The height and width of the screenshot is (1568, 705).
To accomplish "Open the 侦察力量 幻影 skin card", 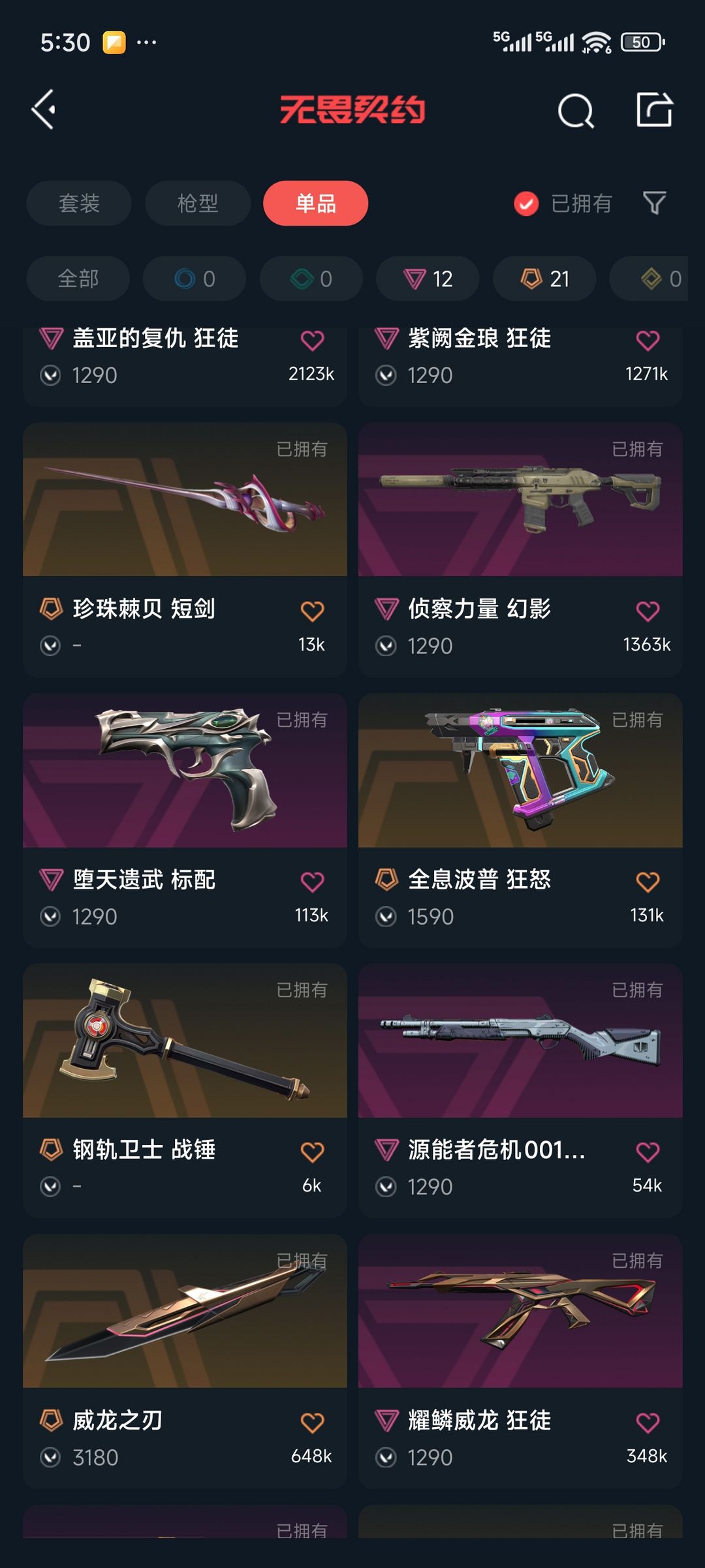I will [x=520, y=549].
